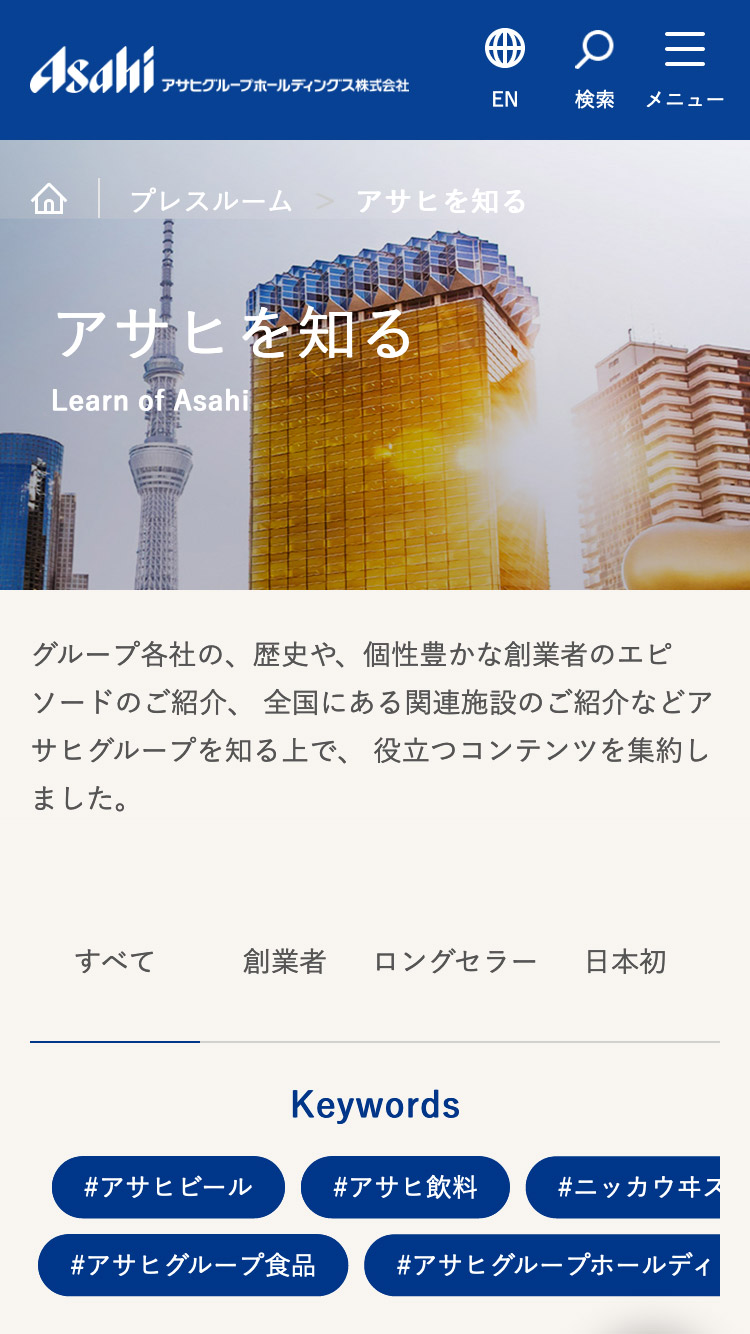This screenshot has height=1334, width=750.
Task: Open the メニュー hamburger menu
Action: coord(685,68)
